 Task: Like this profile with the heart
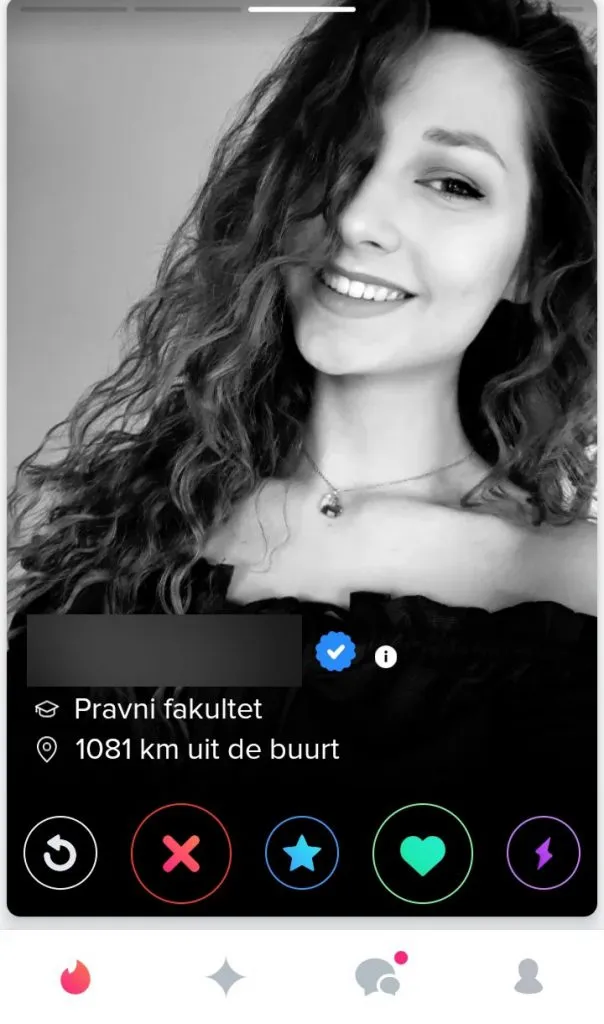pyautogui.click(x=422, y=853)
